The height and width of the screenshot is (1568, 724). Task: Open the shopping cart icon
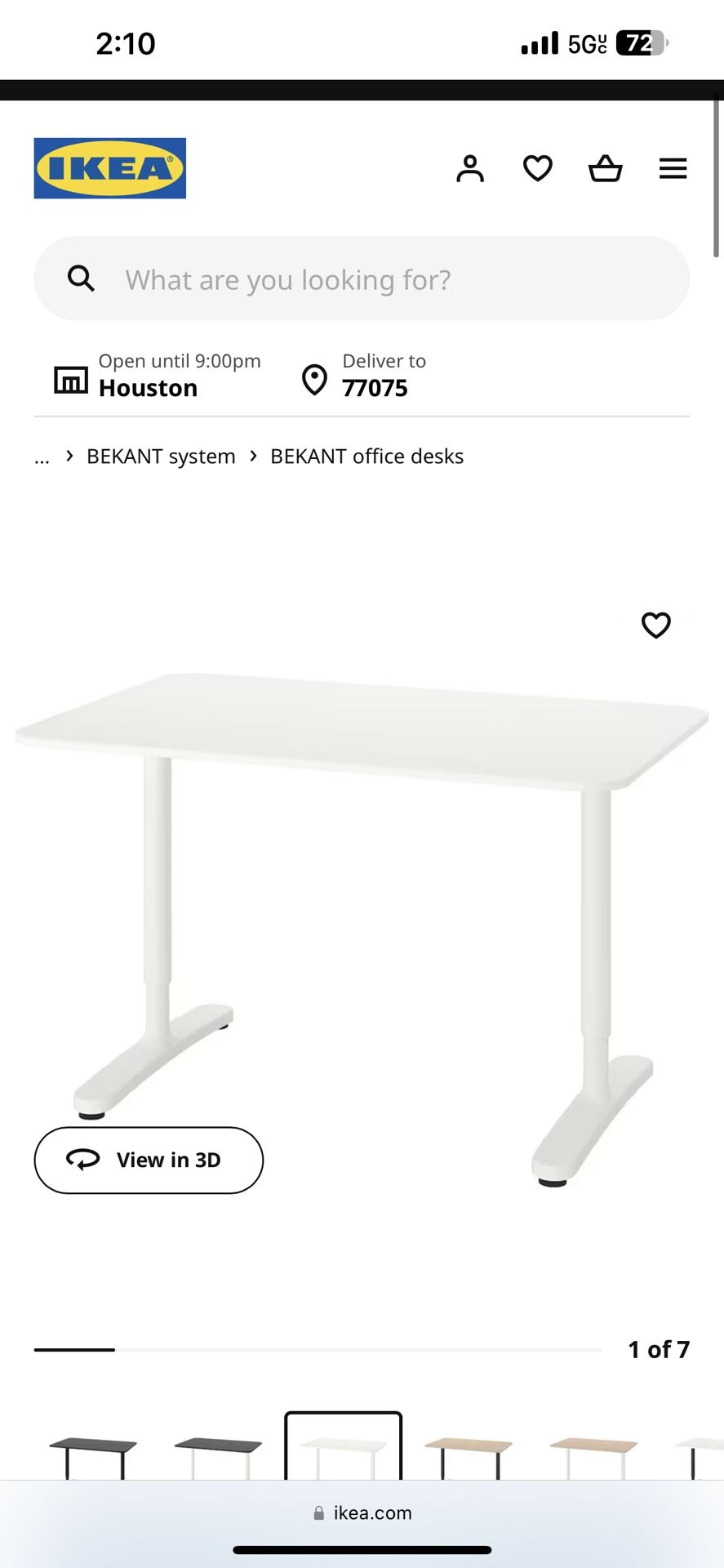tap(605, 168)
